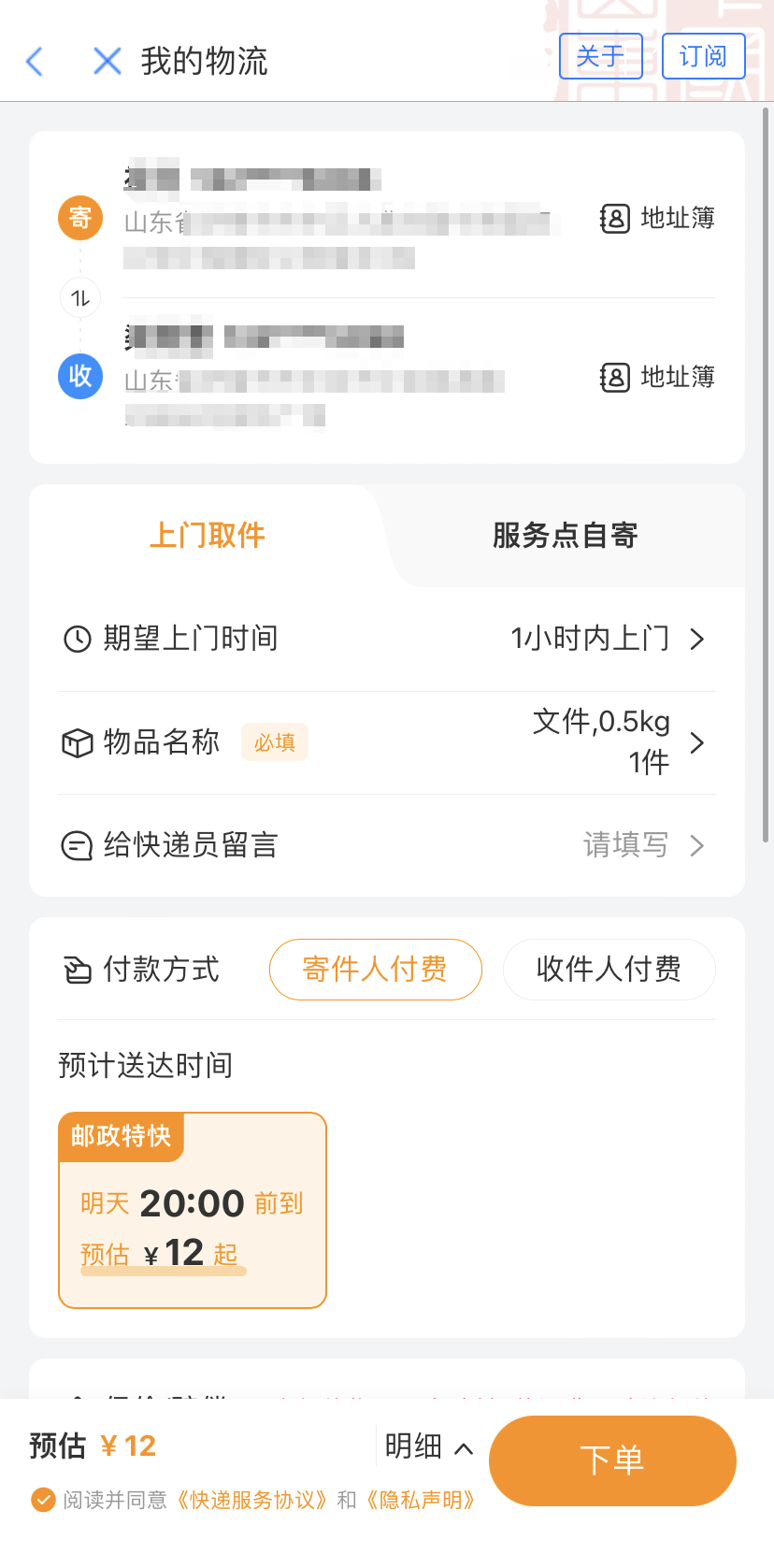Expand the 明细 price breakdown
The width and height of the screenshot is (774, 1568).
tap(429, 1447)
